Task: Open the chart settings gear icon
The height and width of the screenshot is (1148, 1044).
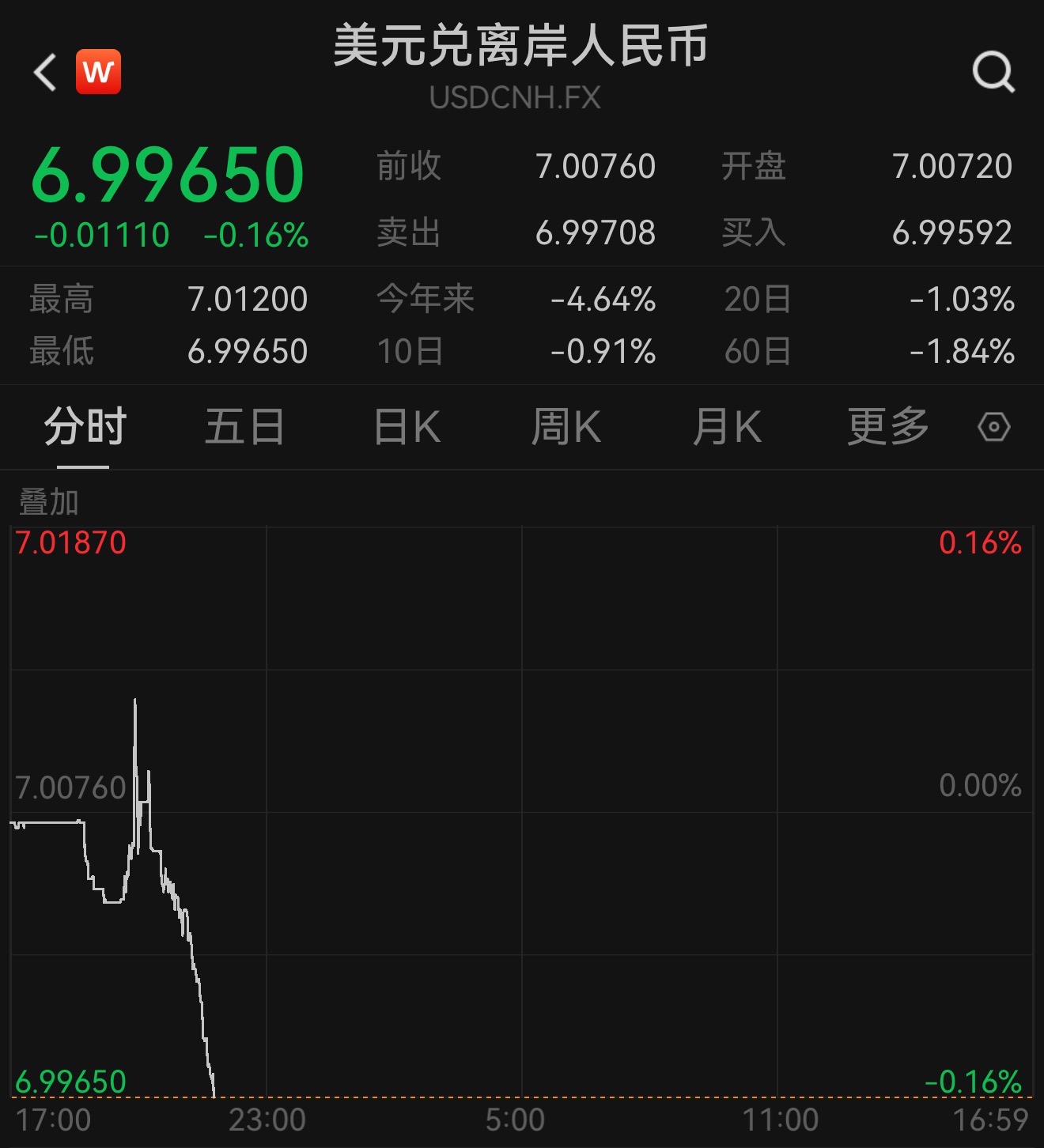Action: click(x=994, y=427)
